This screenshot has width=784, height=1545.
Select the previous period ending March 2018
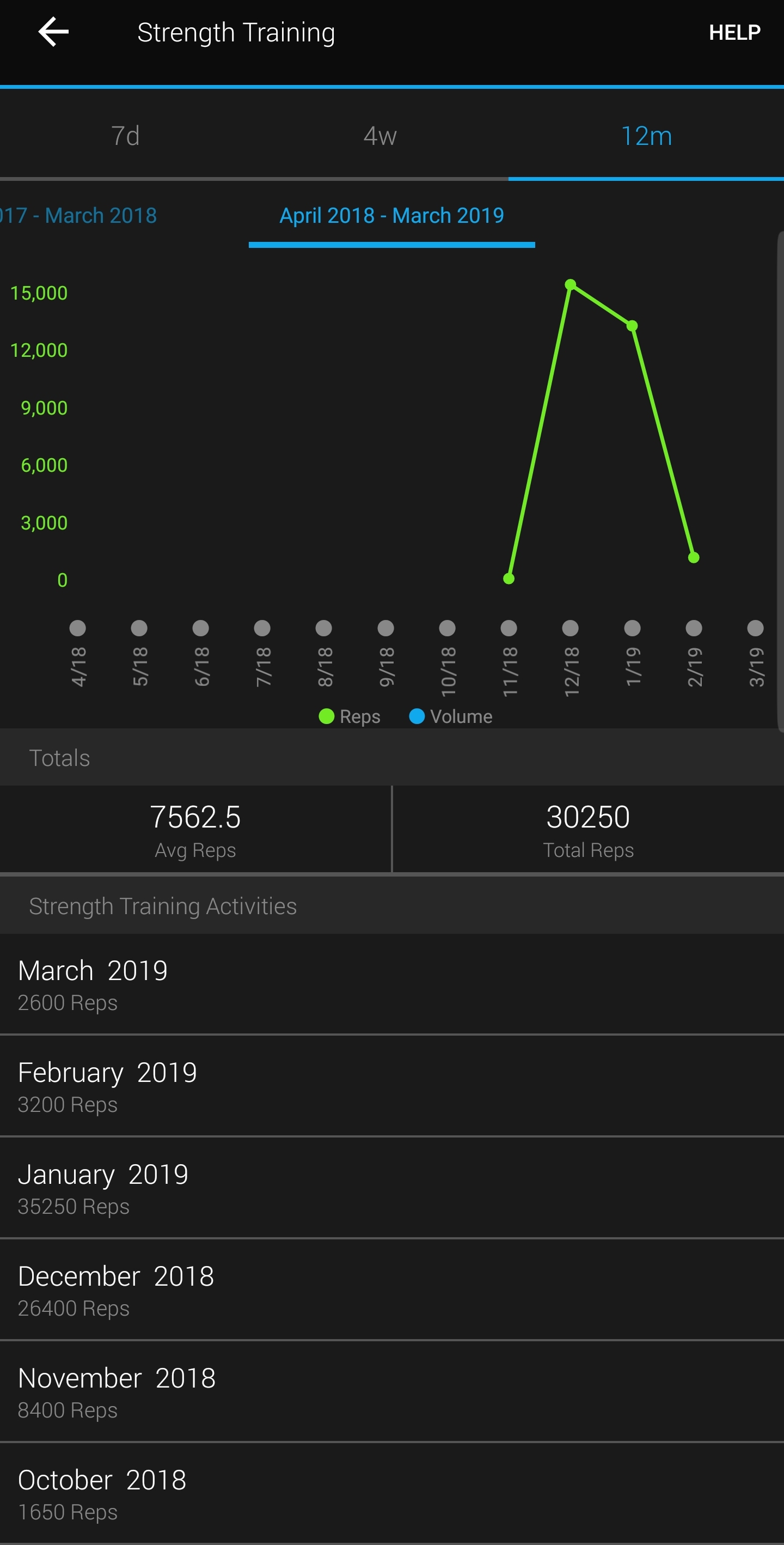tap(78, 215)
